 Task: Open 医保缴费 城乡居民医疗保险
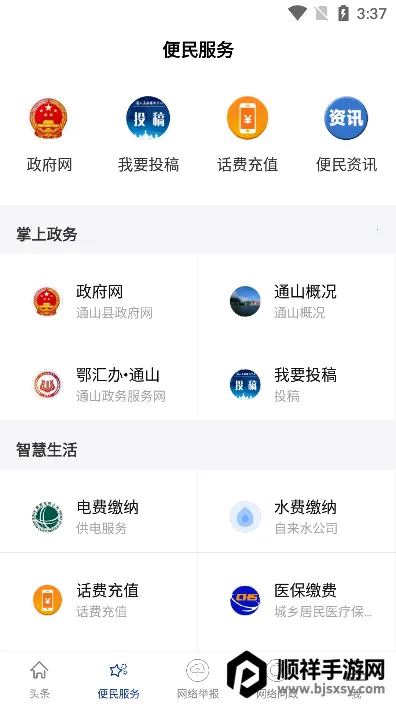coord(297,600)
